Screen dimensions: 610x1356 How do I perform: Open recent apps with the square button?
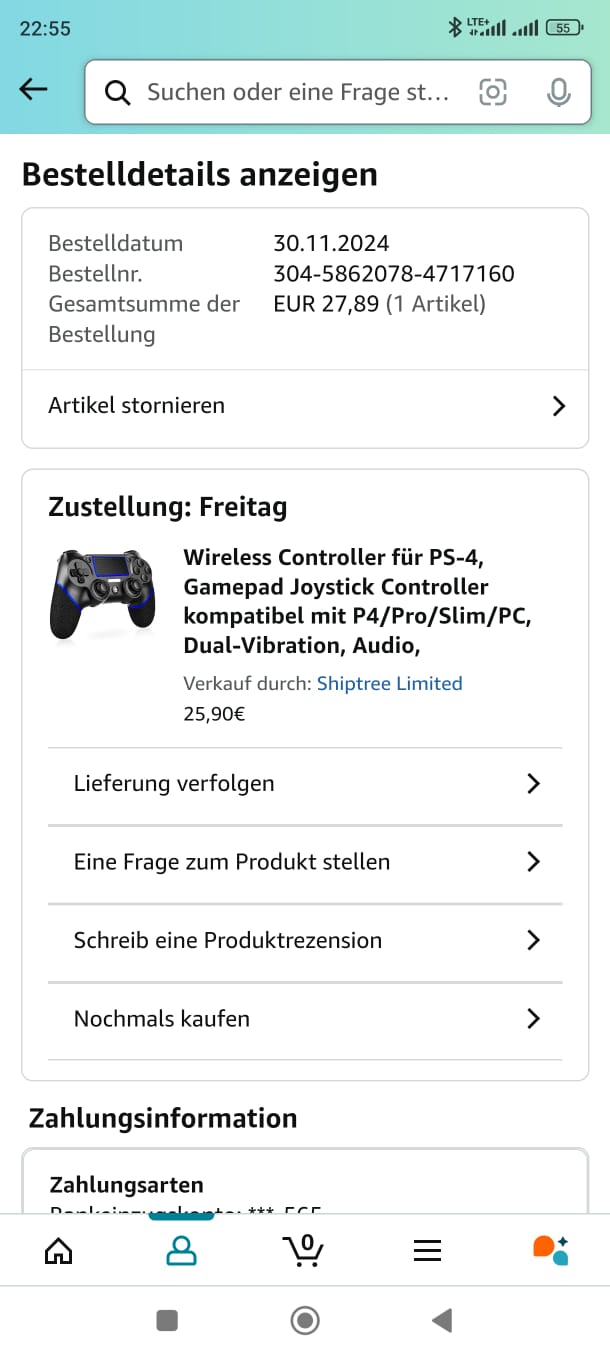click(167, 1321)
